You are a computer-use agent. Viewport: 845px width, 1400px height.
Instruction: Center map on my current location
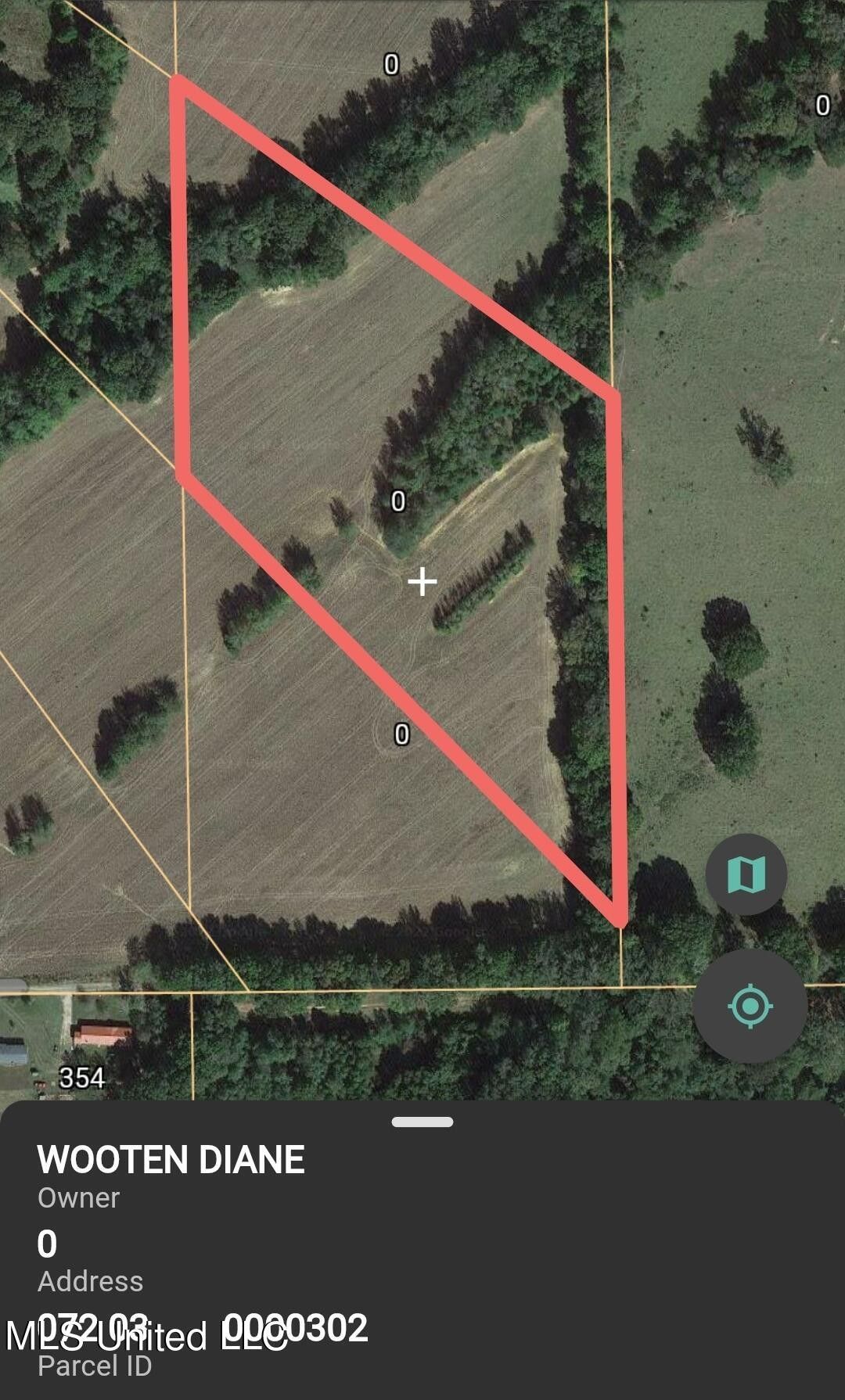pyautogui.click(x=749, y=1006)
